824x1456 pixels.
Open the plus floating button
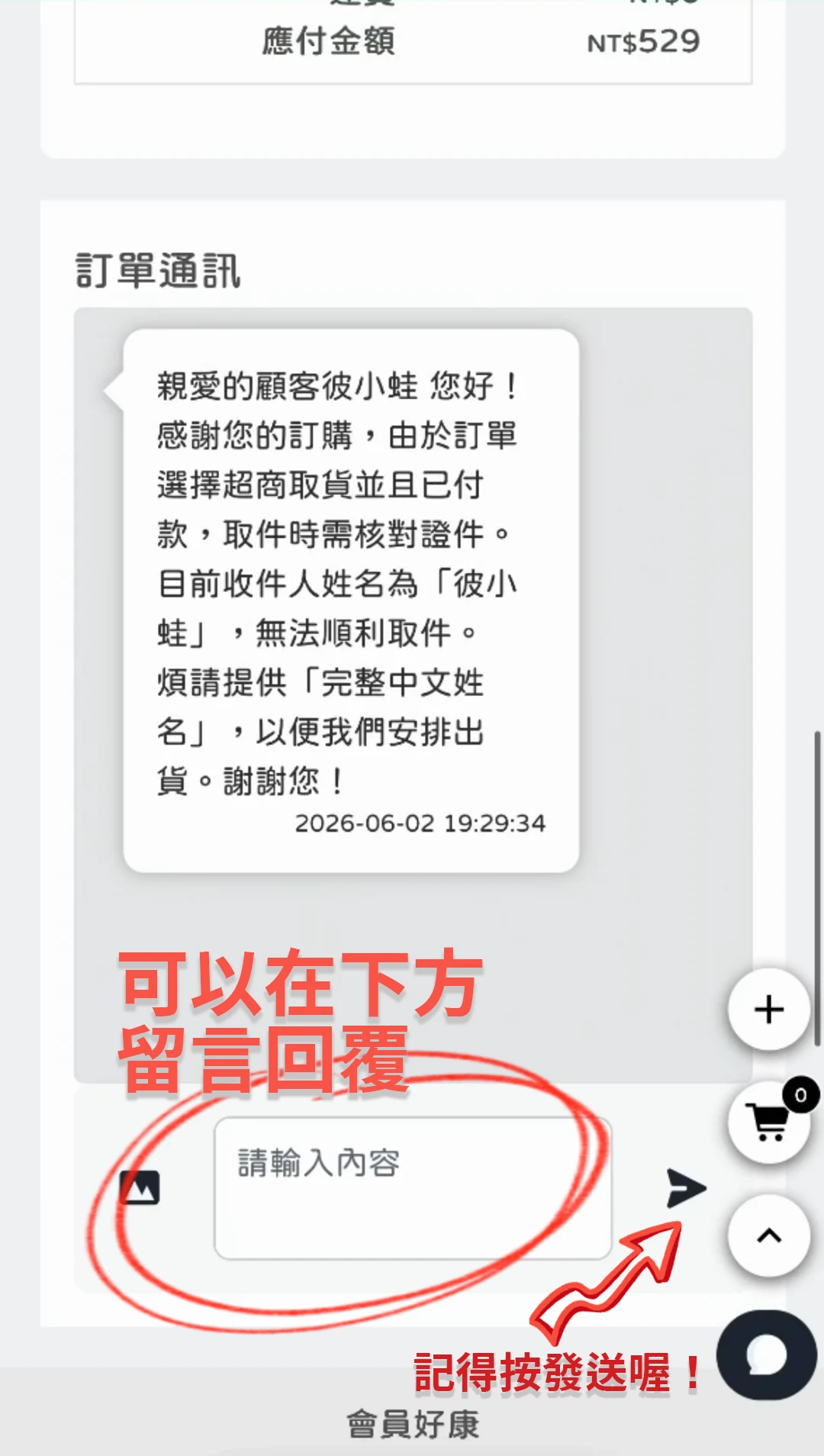(x=769, y=1010)
